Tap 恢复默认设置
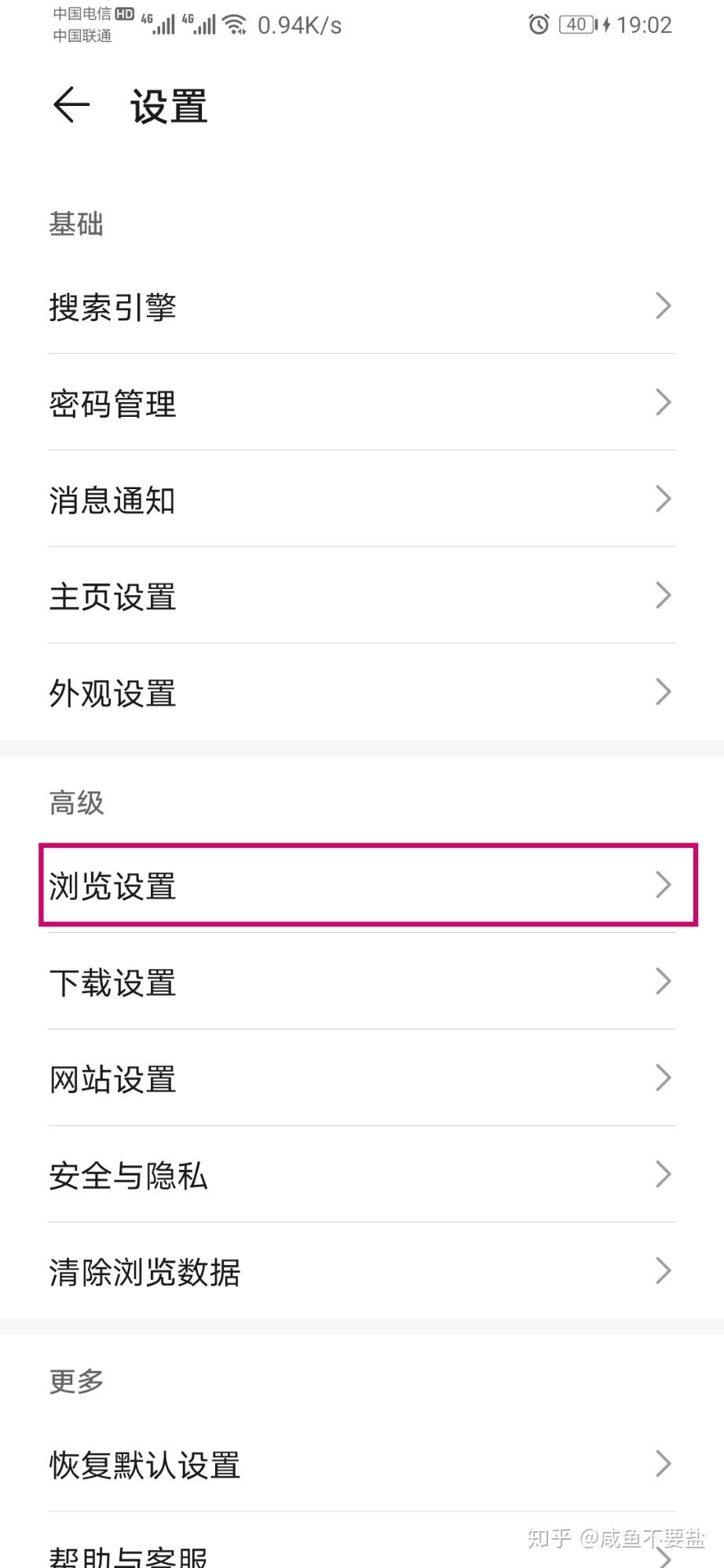The width and height of the screenshot is (724, 1568). [x=362, y=1464]
